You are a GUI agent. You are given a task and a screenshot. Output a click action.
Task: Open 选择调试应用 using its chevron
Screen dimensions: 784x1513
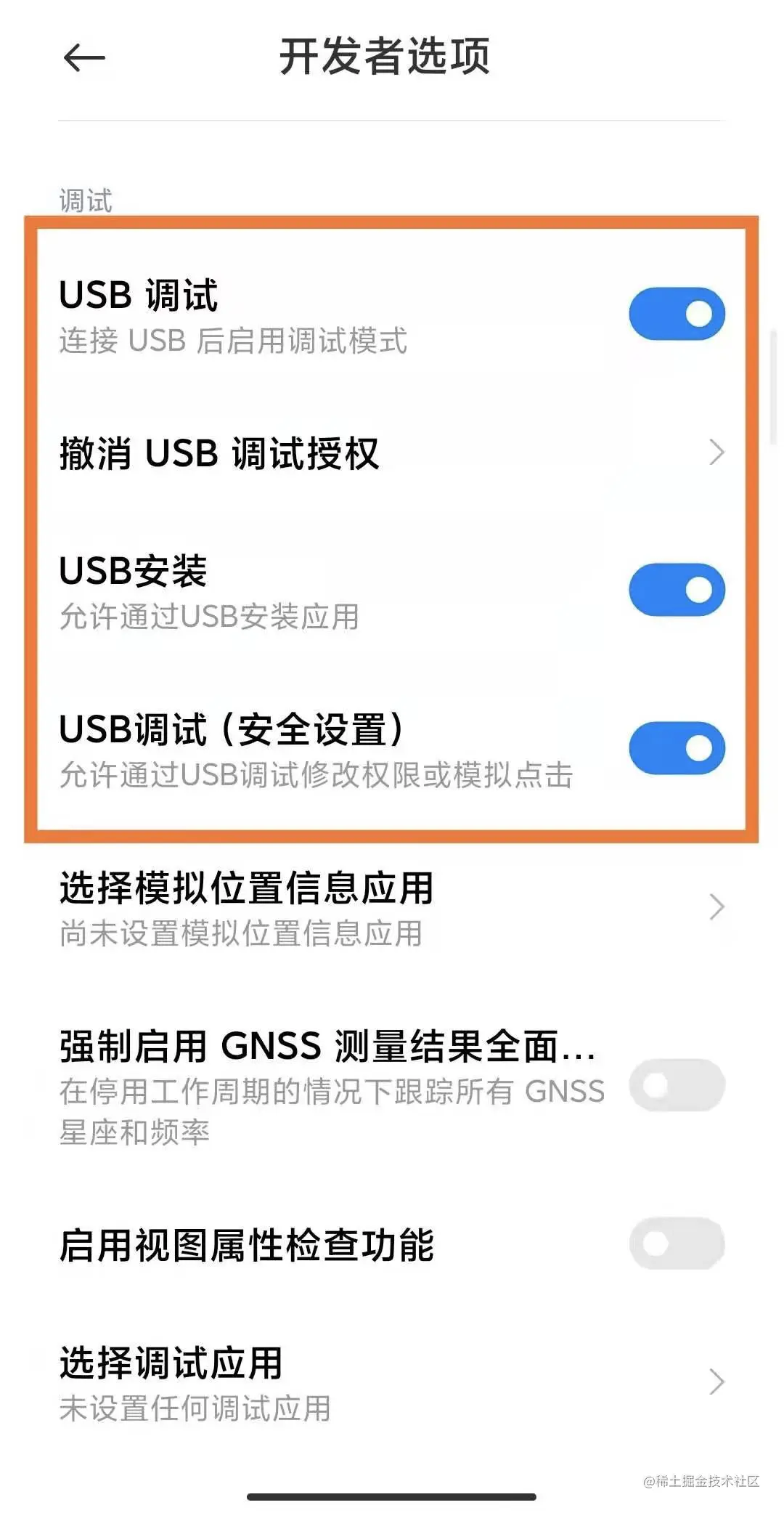coord(716,1380)
